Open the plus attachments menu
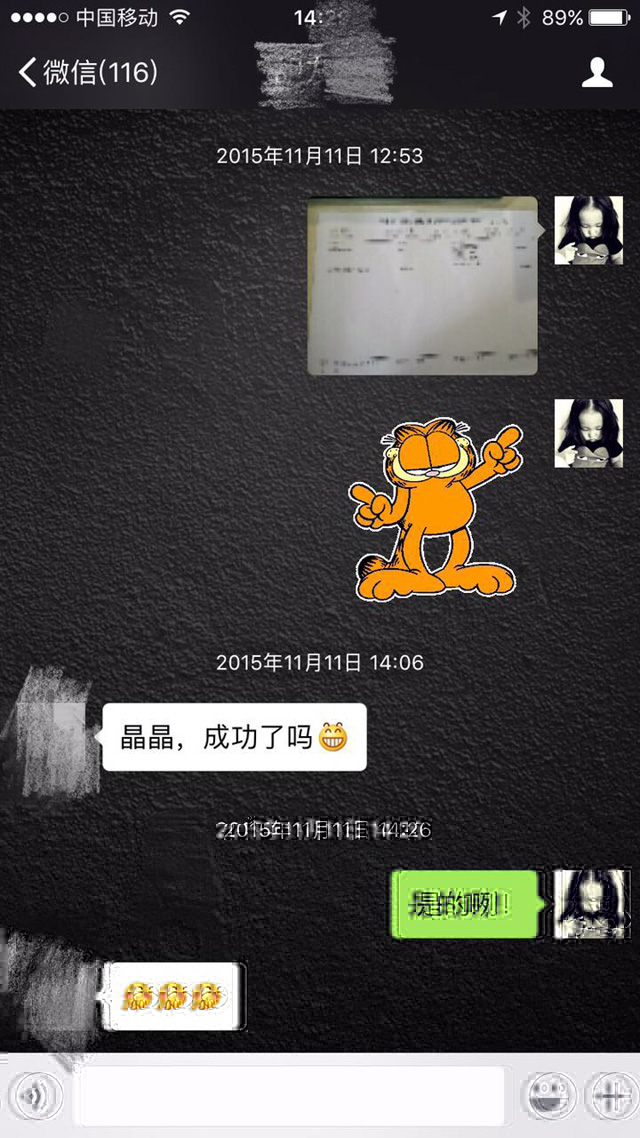 [609, 1096]
